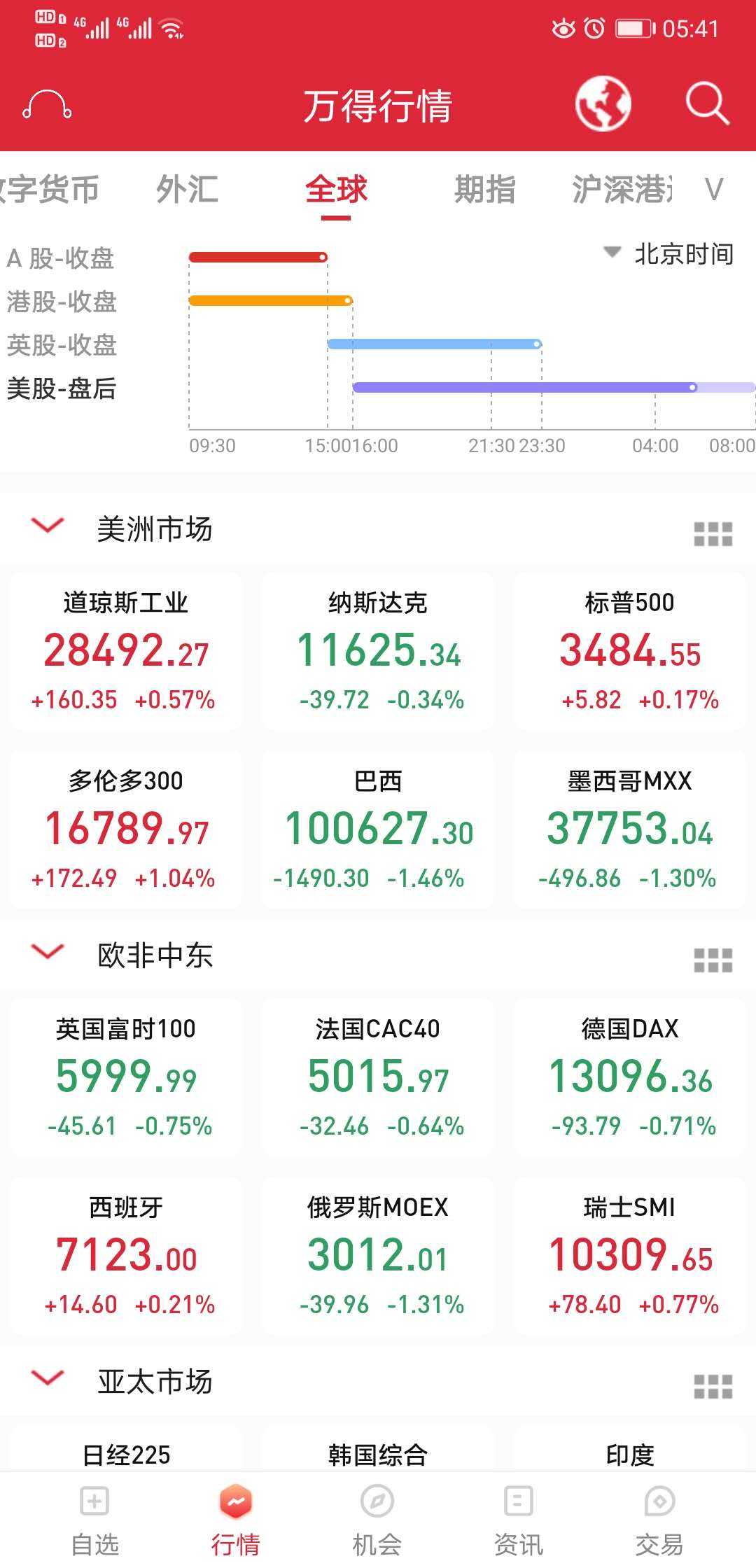Open the search magnifier
This screenshot has height=1568, width=756.
pos(707,104)
